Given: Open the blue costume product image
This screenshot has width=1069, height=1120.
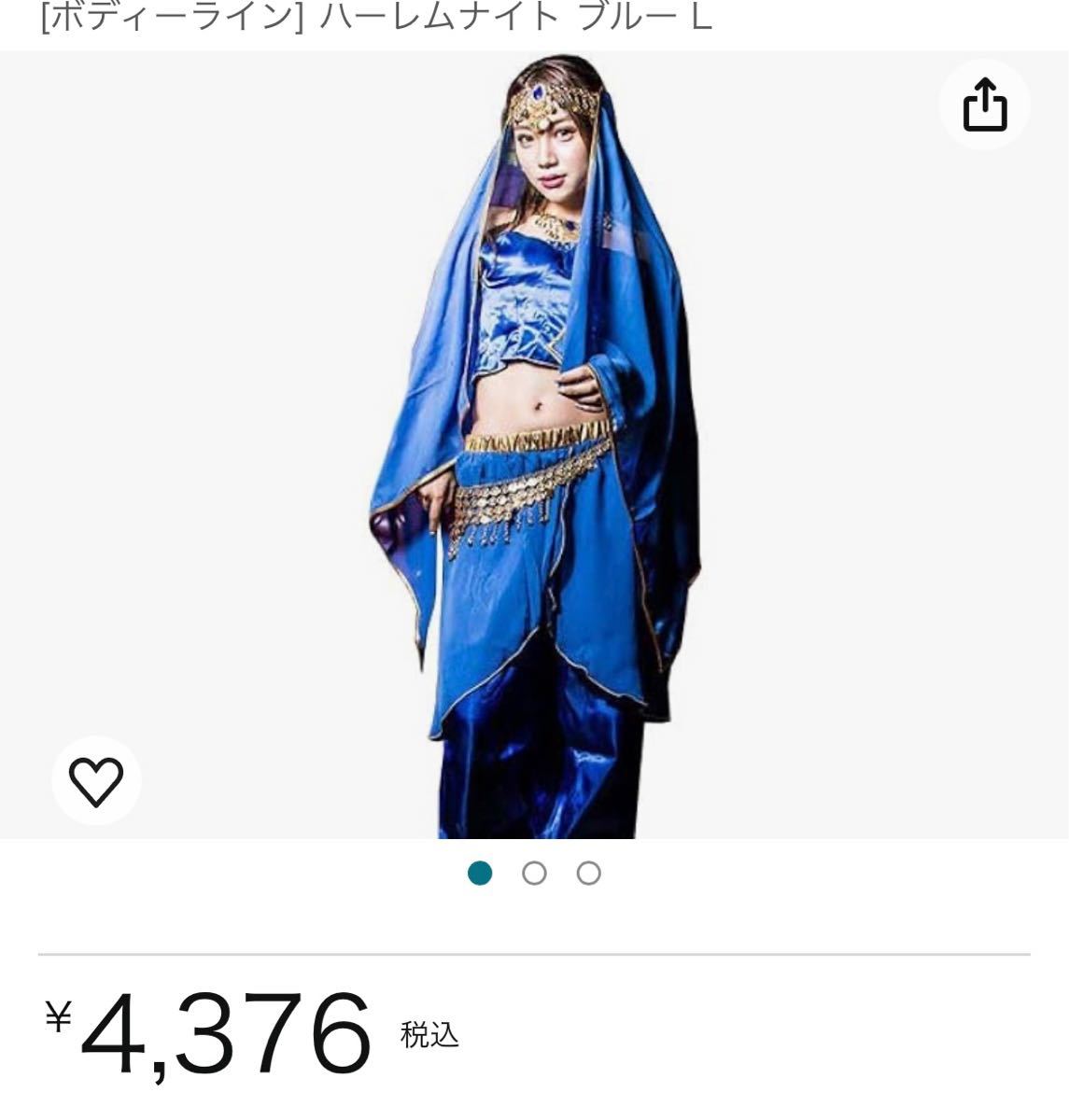Looking at the screenshot, I should pos(535,445).
